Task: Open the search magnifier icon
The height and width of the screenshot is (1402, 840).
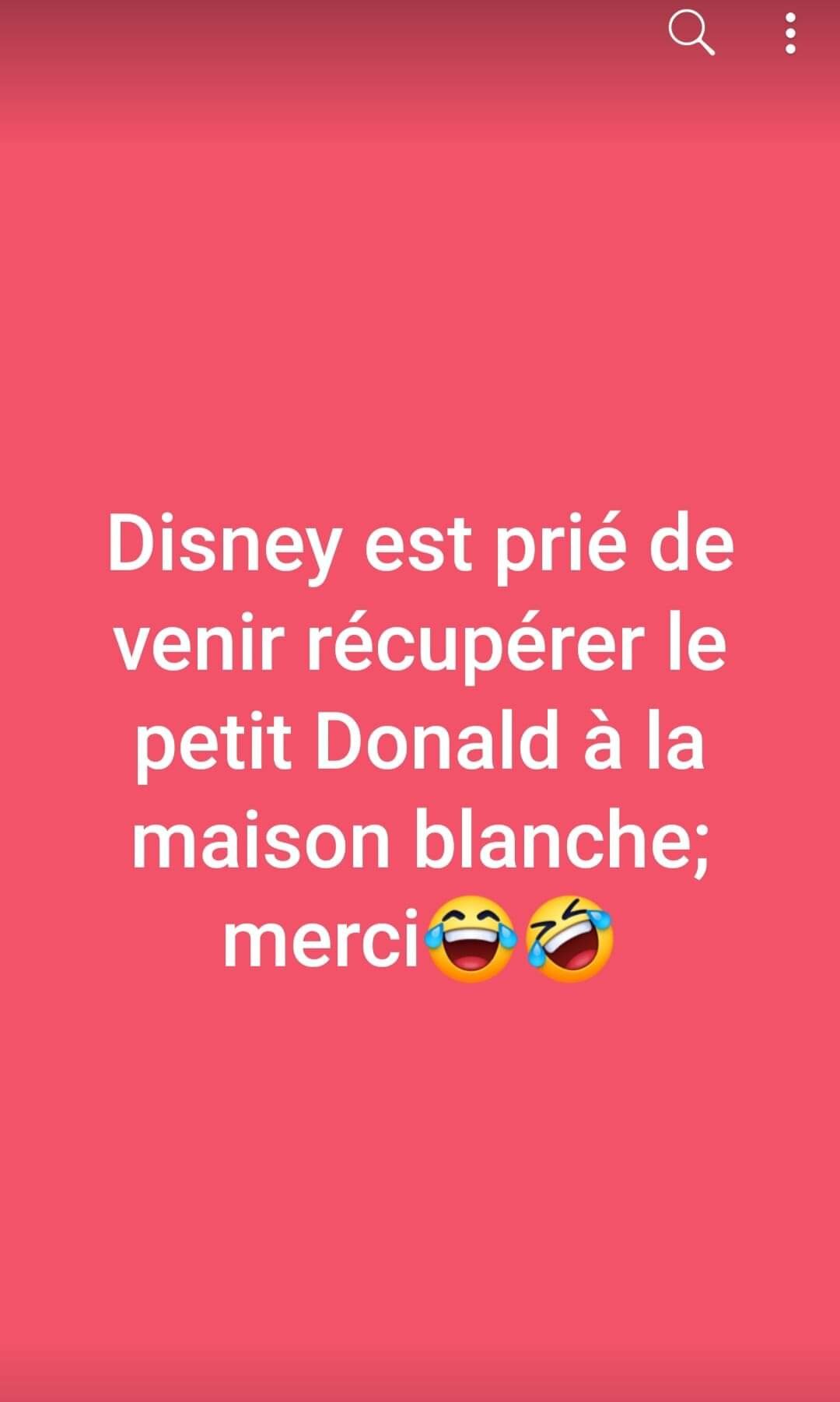Action: [691, 34]
